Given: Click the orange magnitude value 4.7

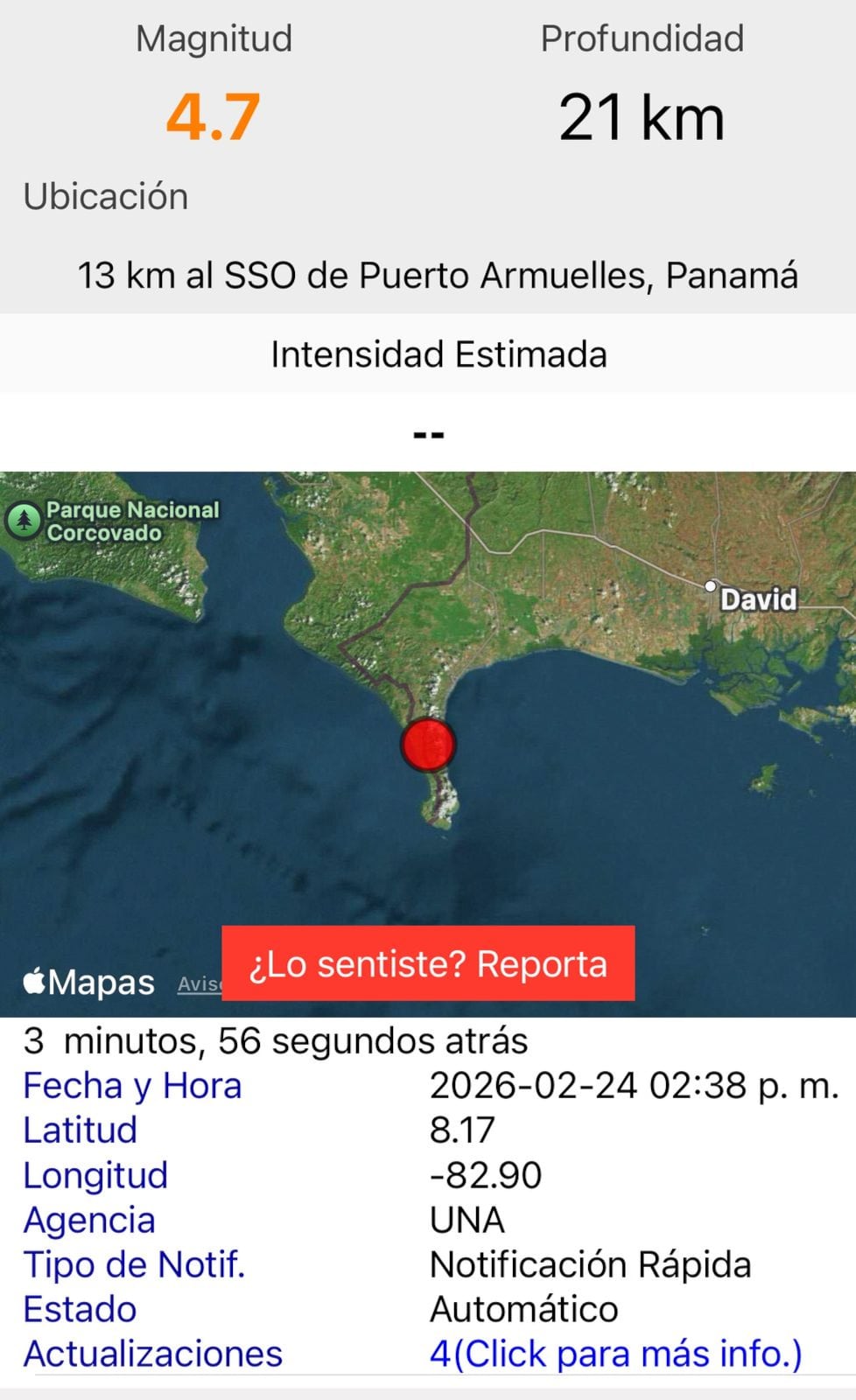Looking at the screenshot, I should (213, 115).
